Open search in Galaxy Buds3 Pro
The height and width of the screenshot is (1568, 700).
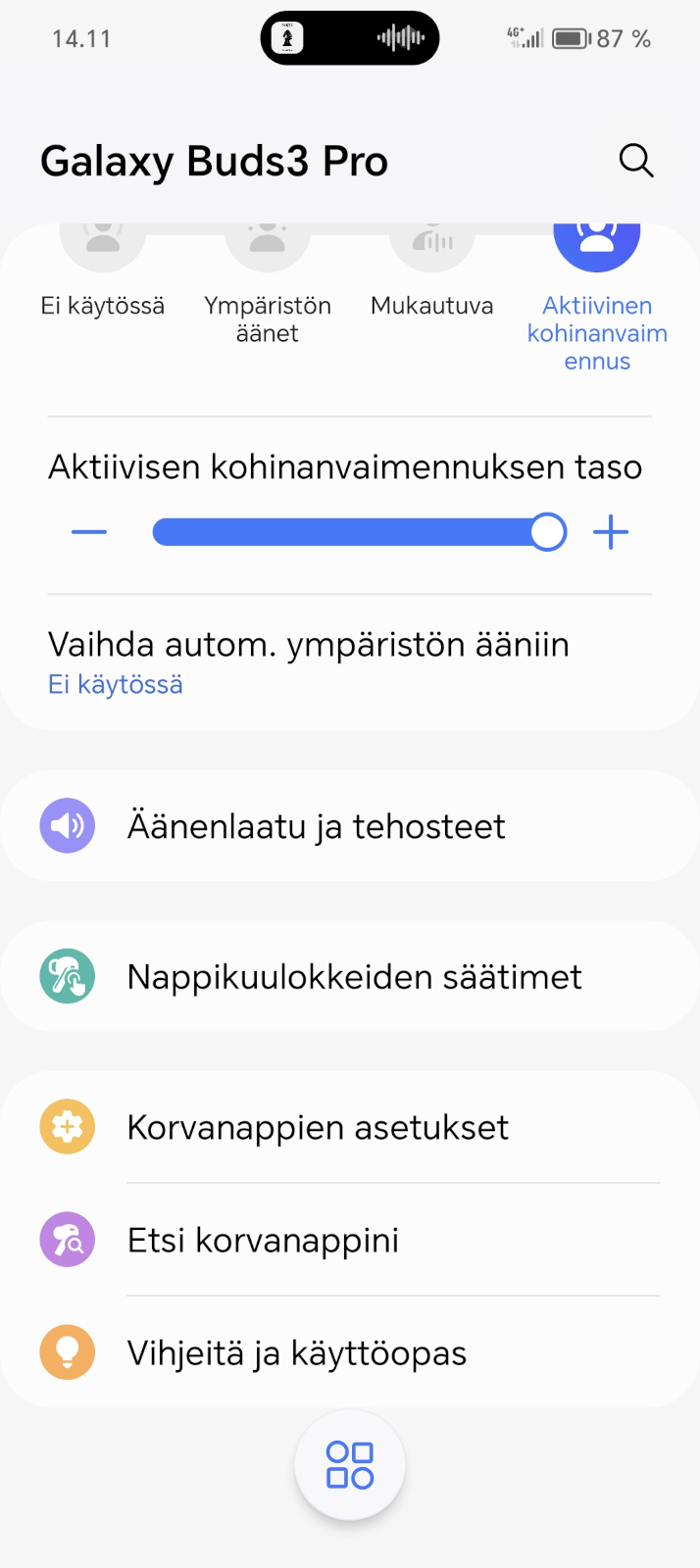(x=636, y=161)
